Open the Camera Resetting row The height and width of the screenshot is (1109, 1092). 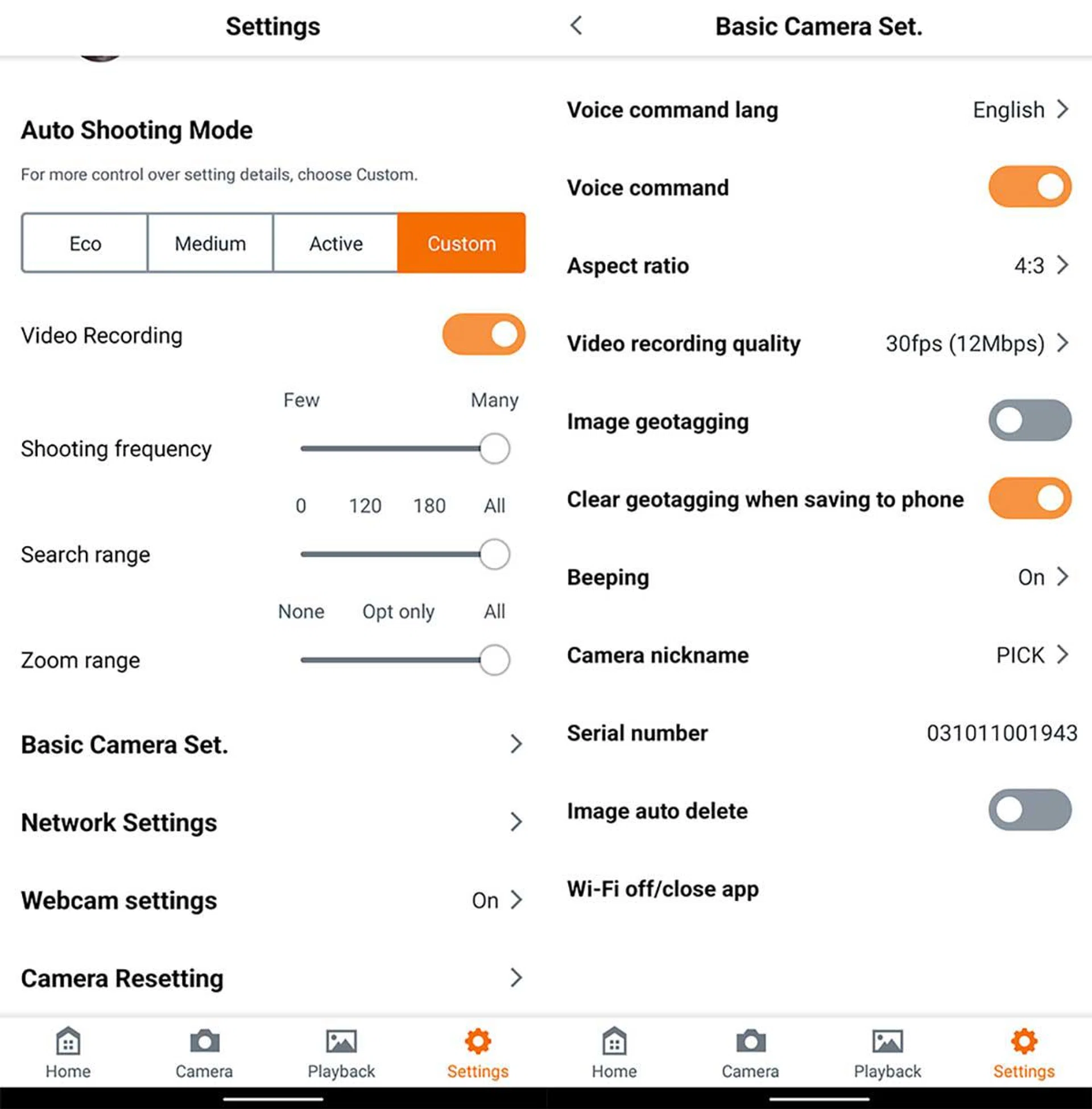pyautogui.click(x=272, y=978)
